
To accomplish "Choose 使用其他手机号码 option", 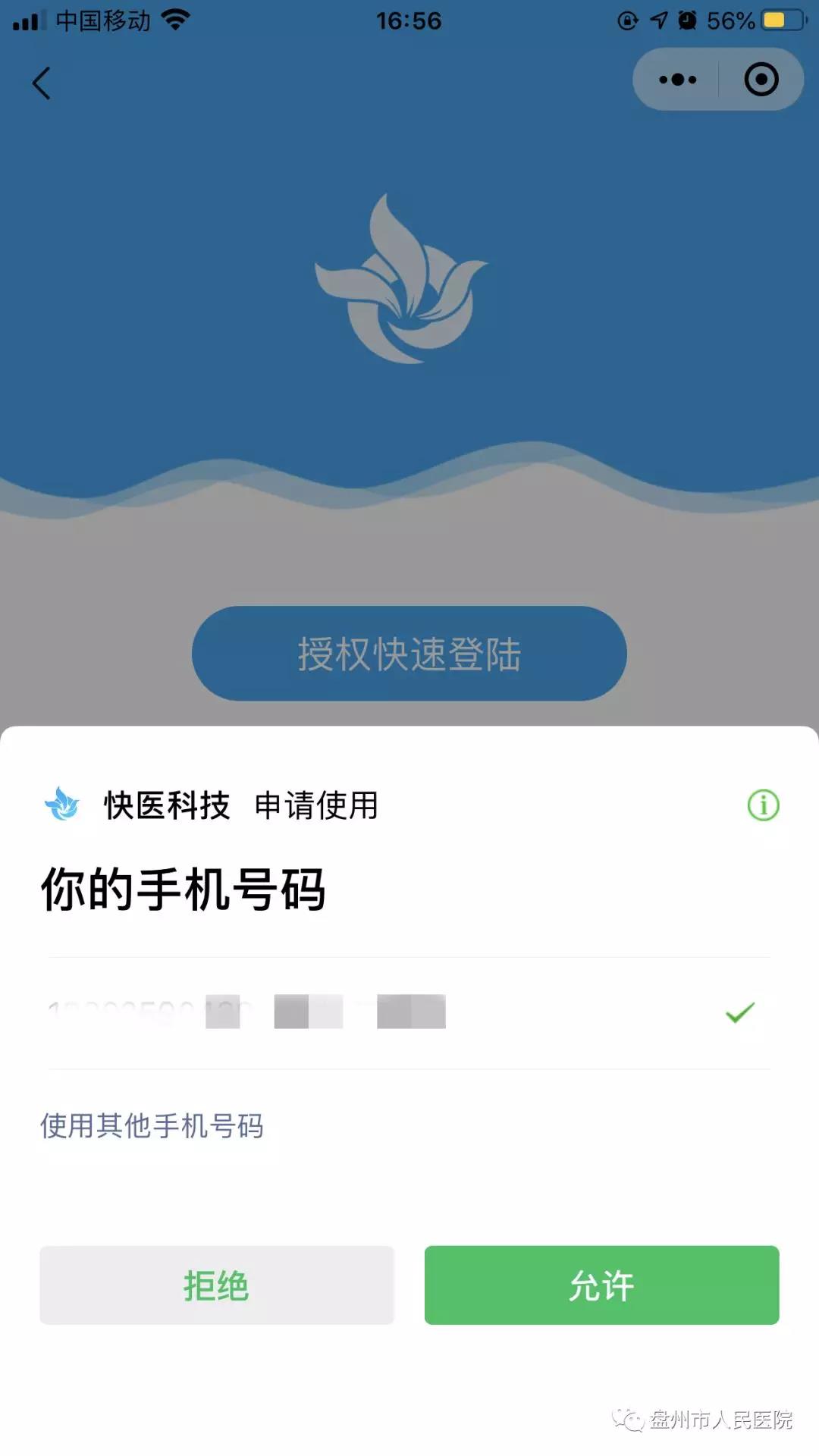I will click(x=152, y=1125).
